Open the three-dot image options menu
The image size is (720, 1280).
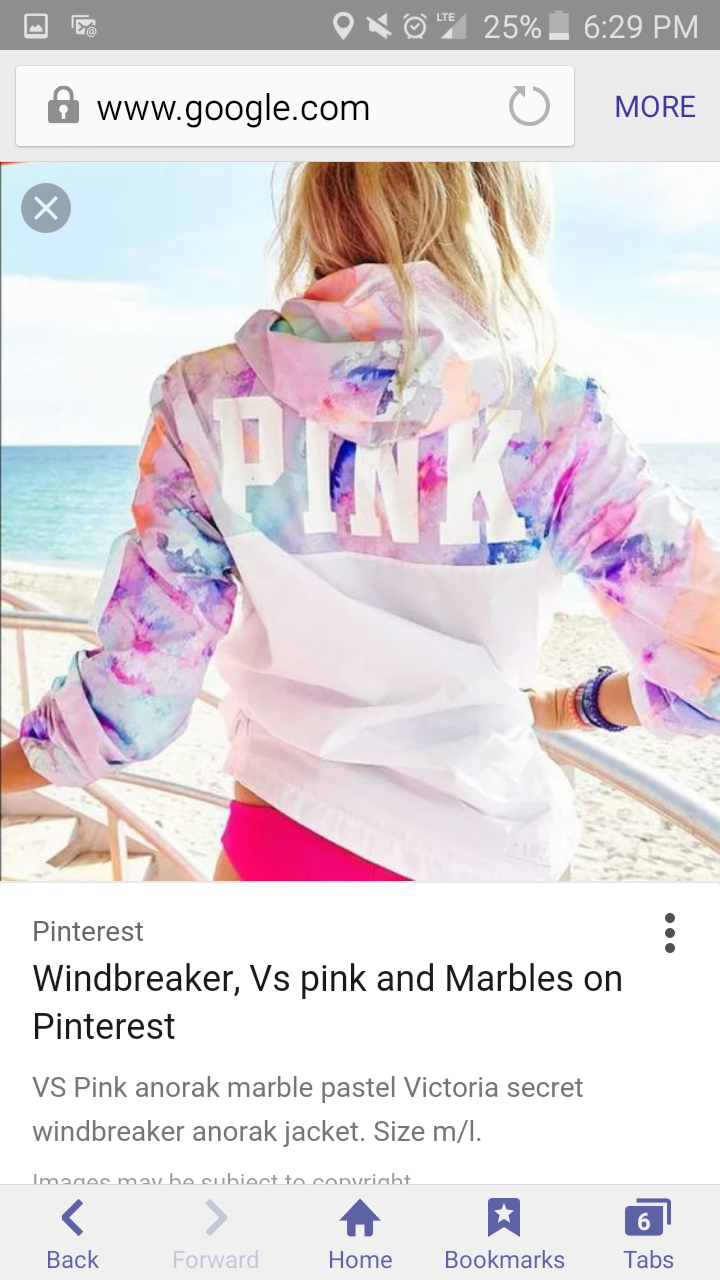point(669,933)
